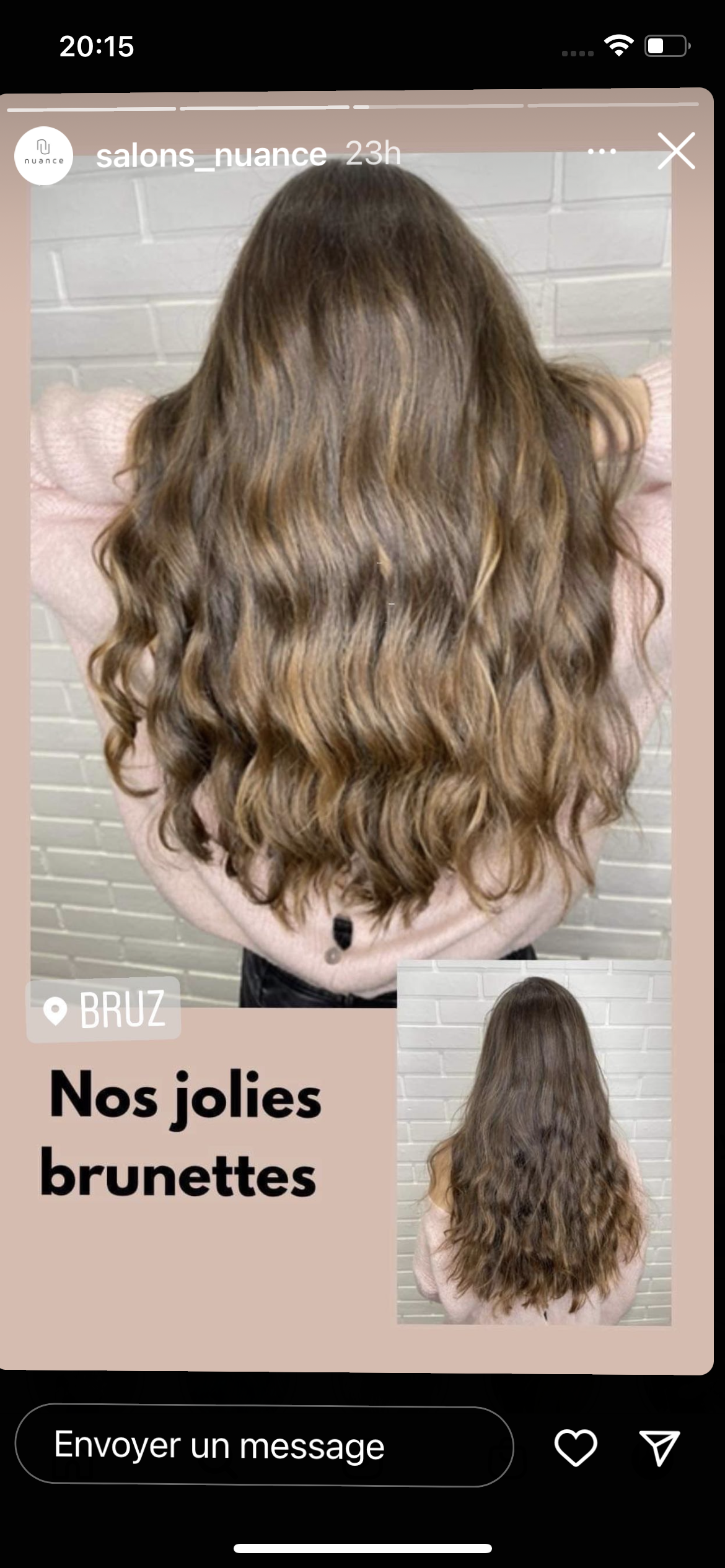This screenshot has width=725, height=1568.
Task: Share the story via paper plane icon
Action: [659, 1447]
